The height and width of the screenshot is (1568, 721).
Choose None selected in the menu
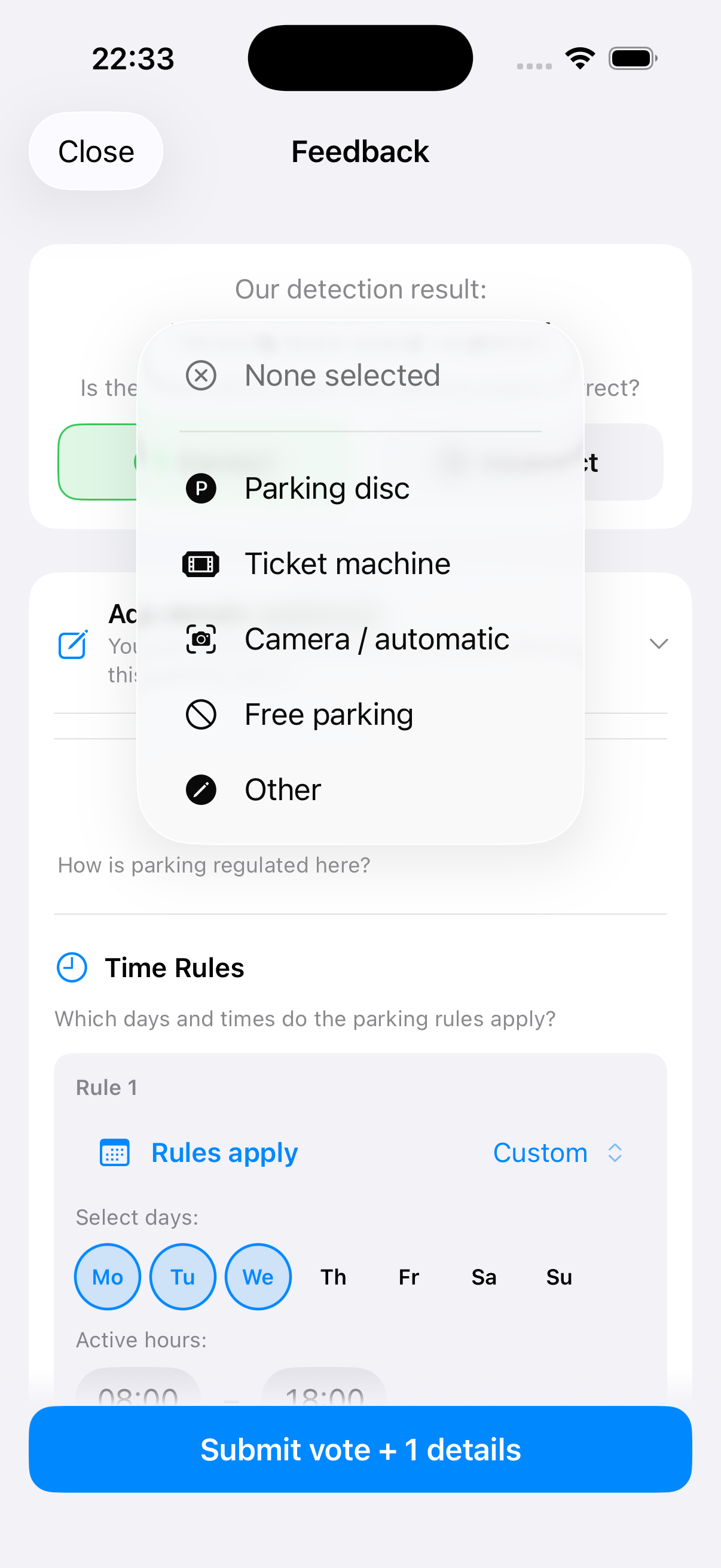341,375
